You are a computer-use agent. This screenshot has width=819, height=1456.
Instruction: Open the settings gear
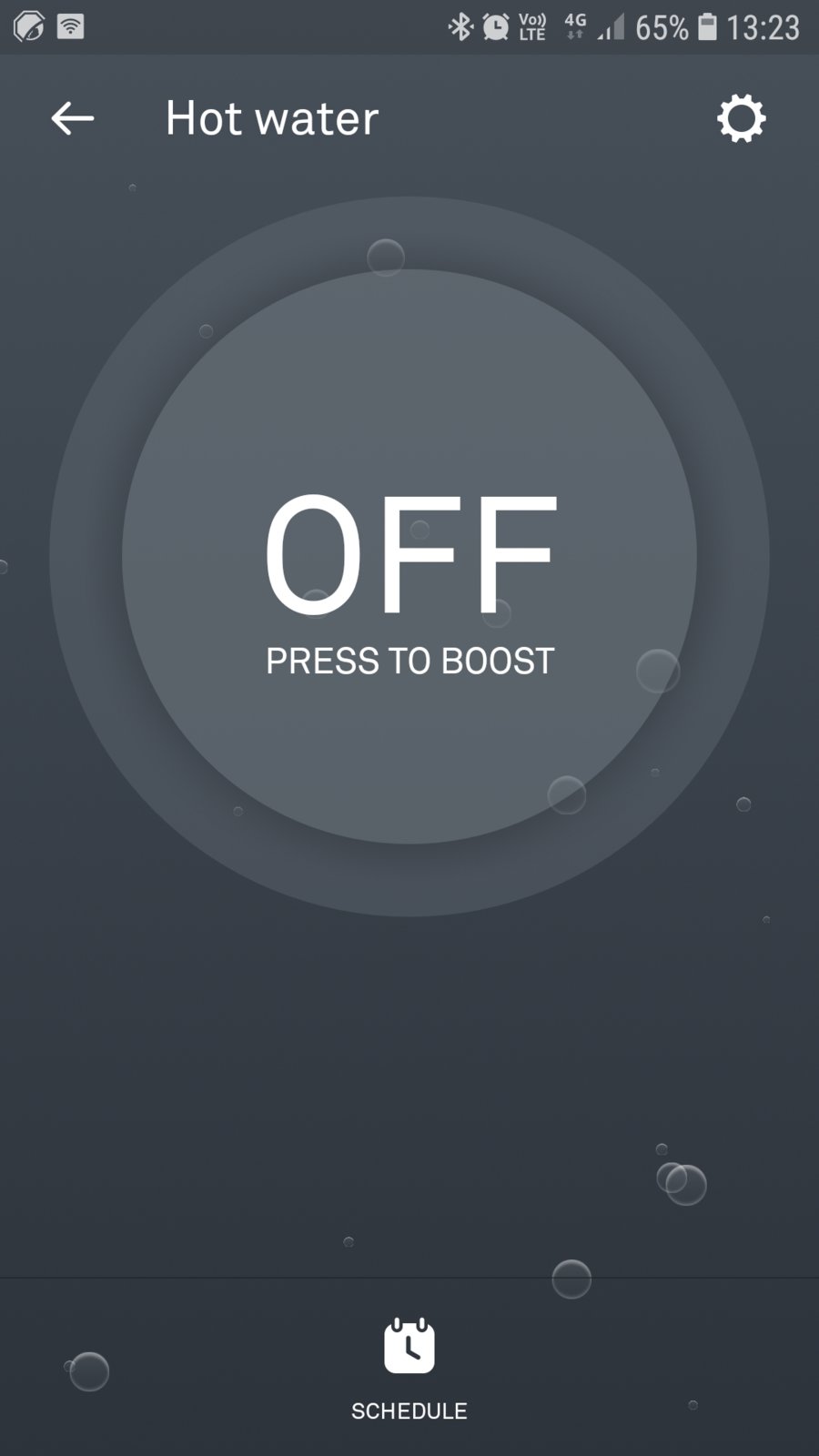click(x=741, y=118)
